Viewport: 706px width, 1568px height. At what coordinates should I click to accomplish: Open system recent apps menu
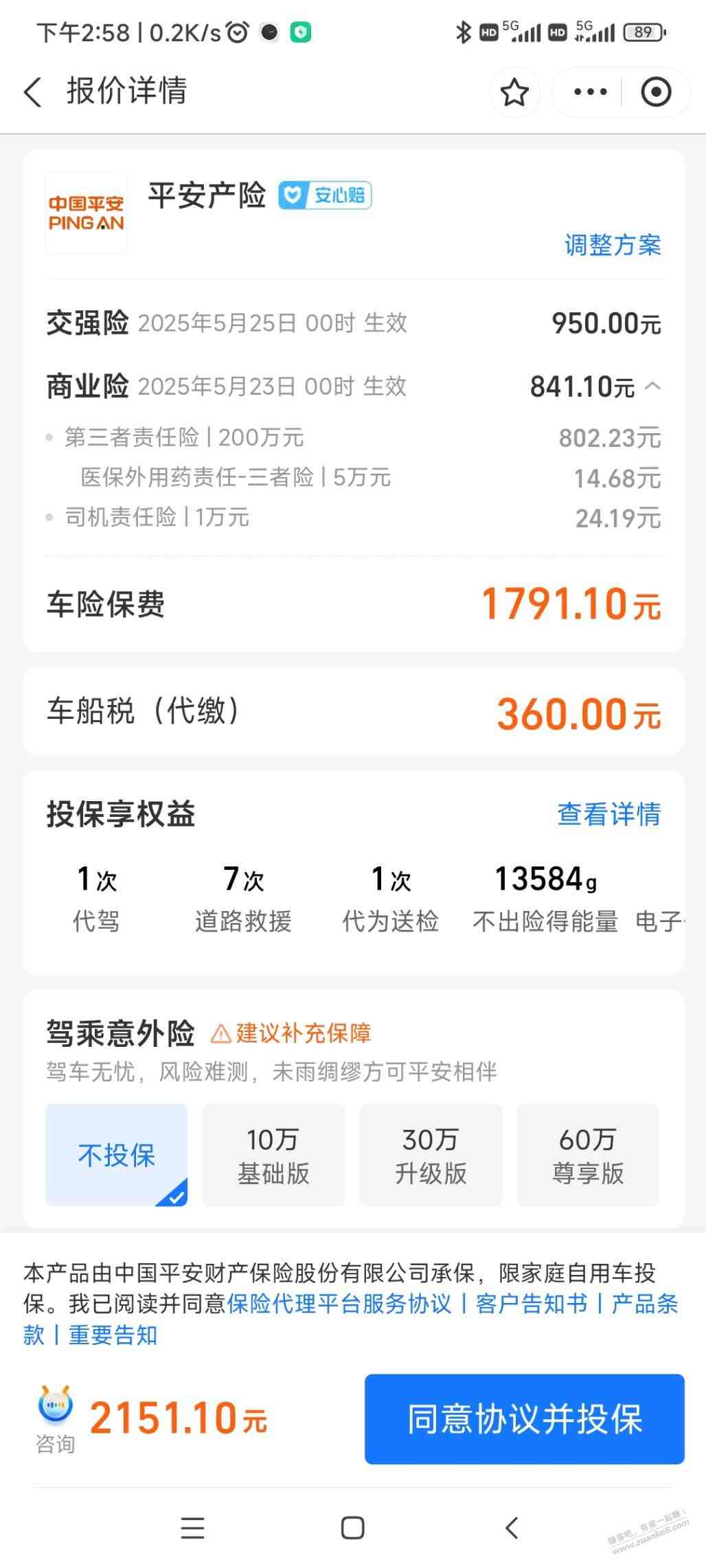tap(192, 1528)
